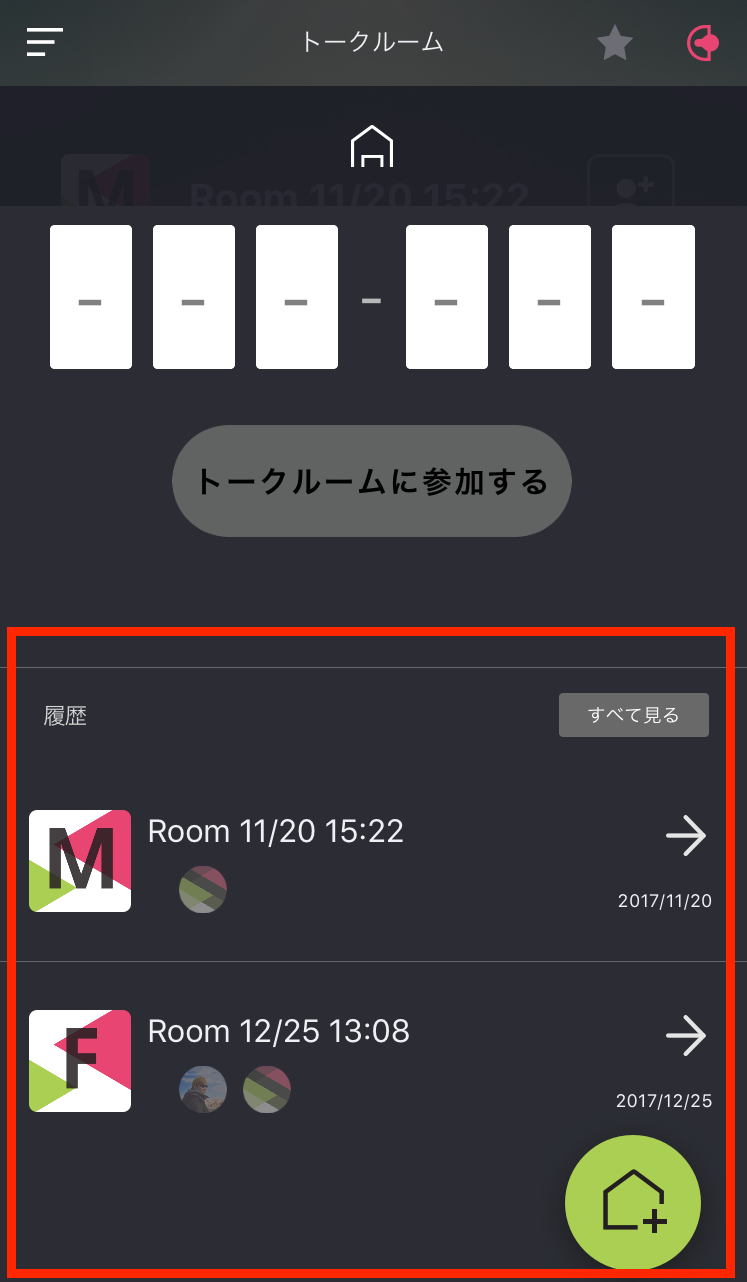This screenshot has width=747, height=1282.
Task: Open Room 11/20 15:22
Action: 371,861
